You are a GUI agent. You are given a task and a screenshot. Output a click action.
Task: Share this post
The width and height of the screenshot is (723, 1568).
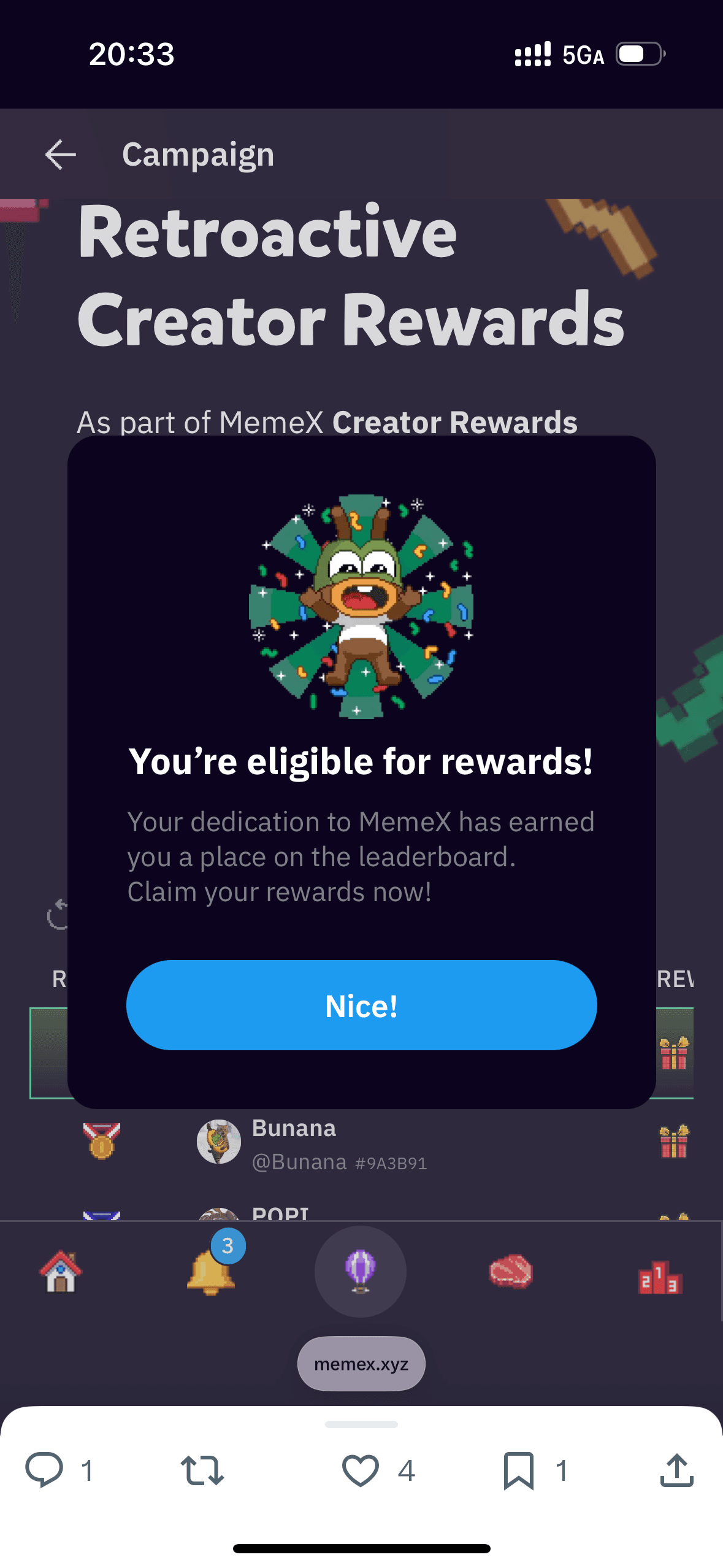coord(676,1470)
